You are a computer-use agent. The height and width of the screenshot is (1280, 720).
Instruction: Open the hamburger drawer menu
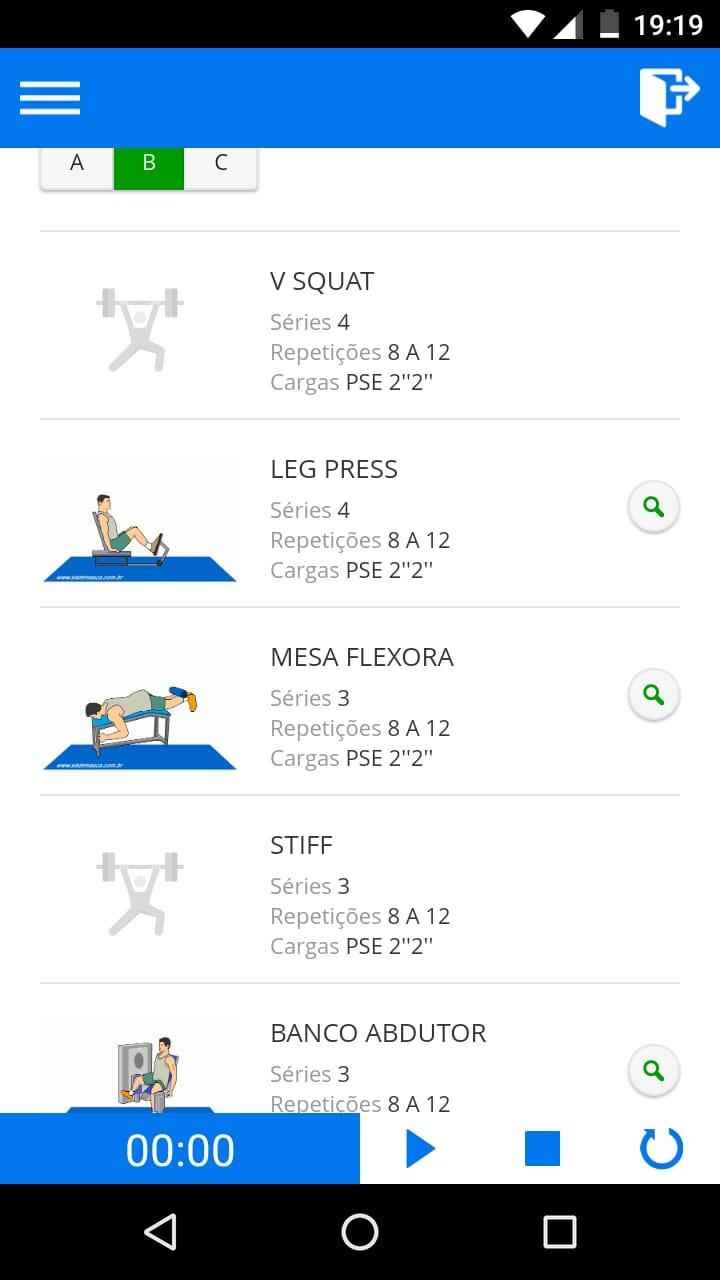tap(50, 97)
